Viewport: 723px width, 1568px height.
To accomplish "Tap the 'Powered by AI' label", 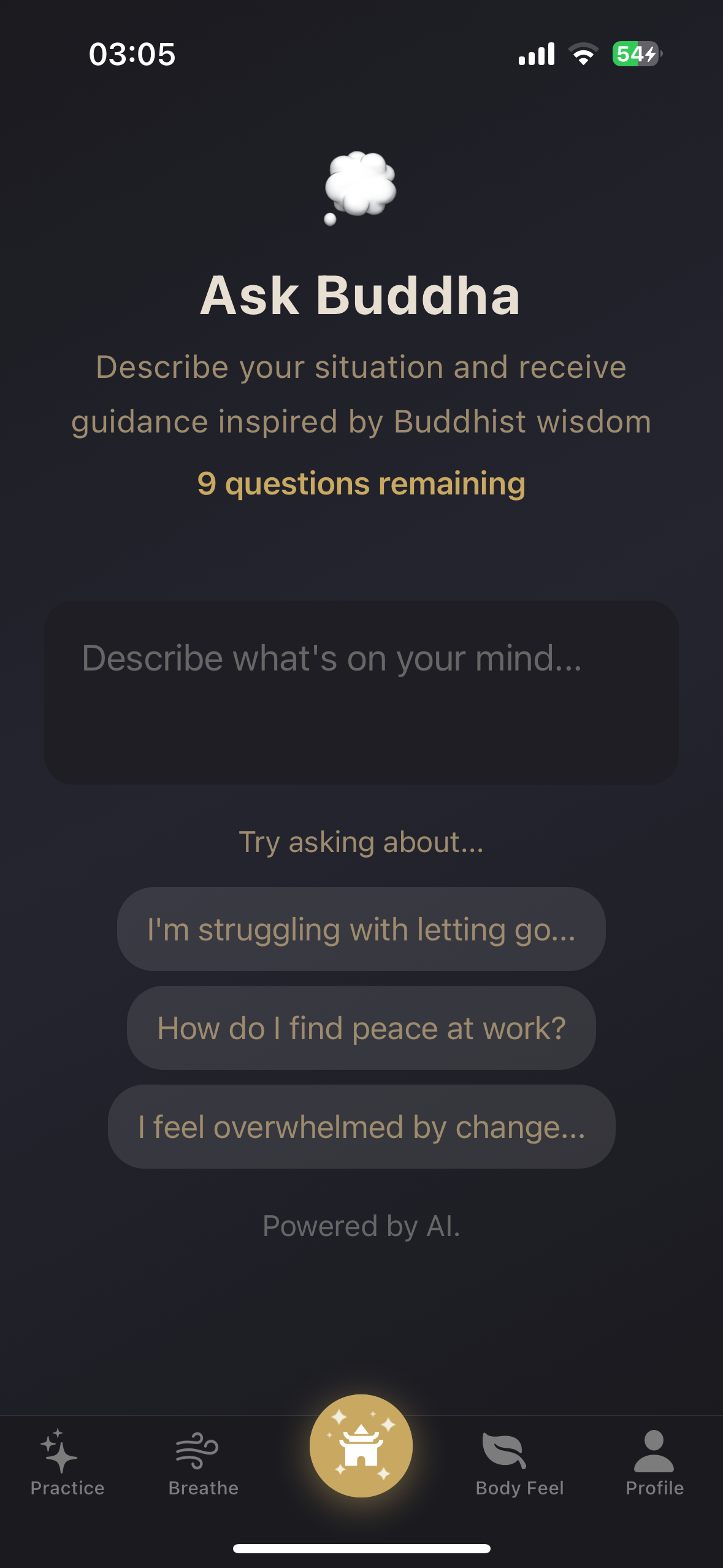I will click(361, 1224).
